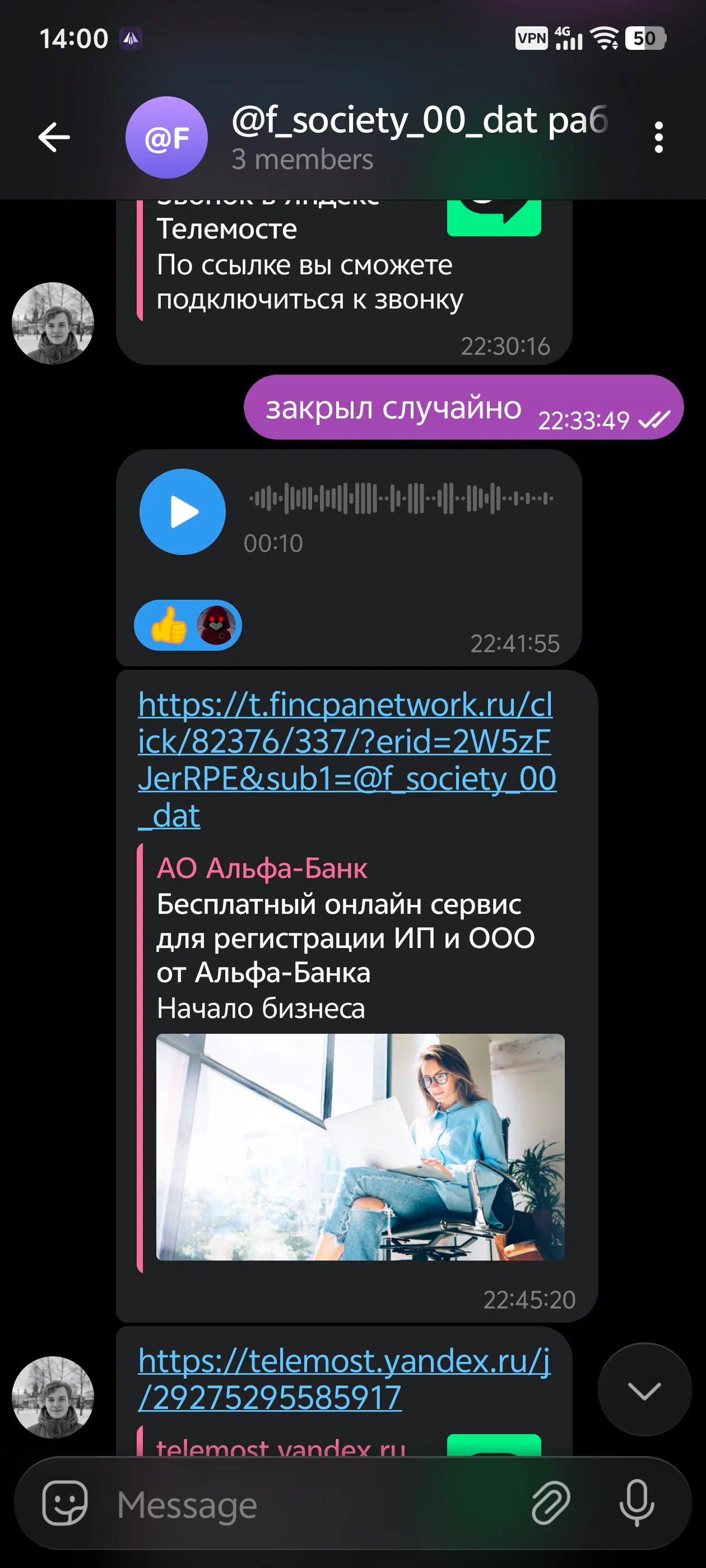Screen dimensions: 706x1568
Task: Go back to the chat list
Action: click(x=54, y=137)
